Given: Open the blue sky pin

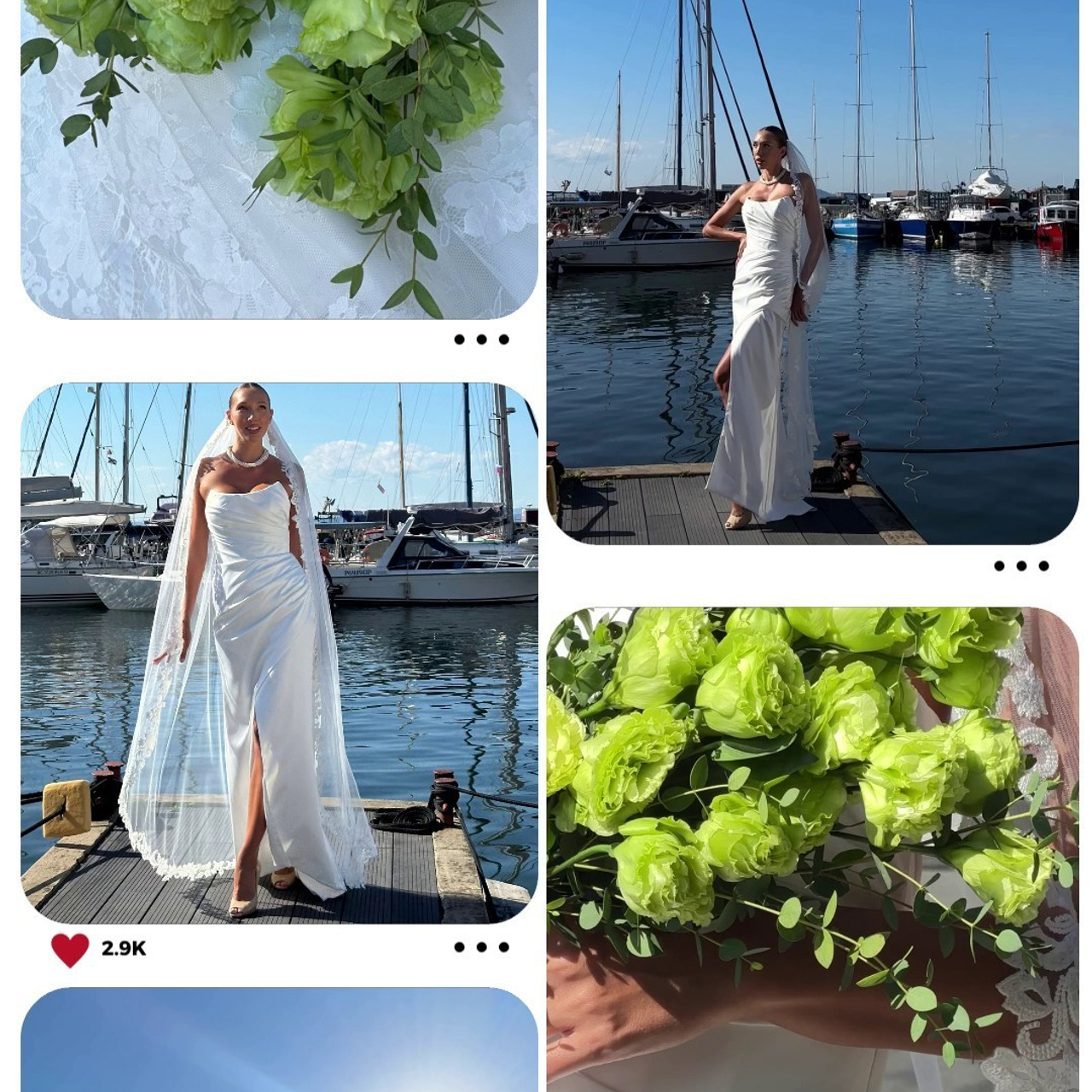Looking at the screenshot, I should coord(279,1039).
